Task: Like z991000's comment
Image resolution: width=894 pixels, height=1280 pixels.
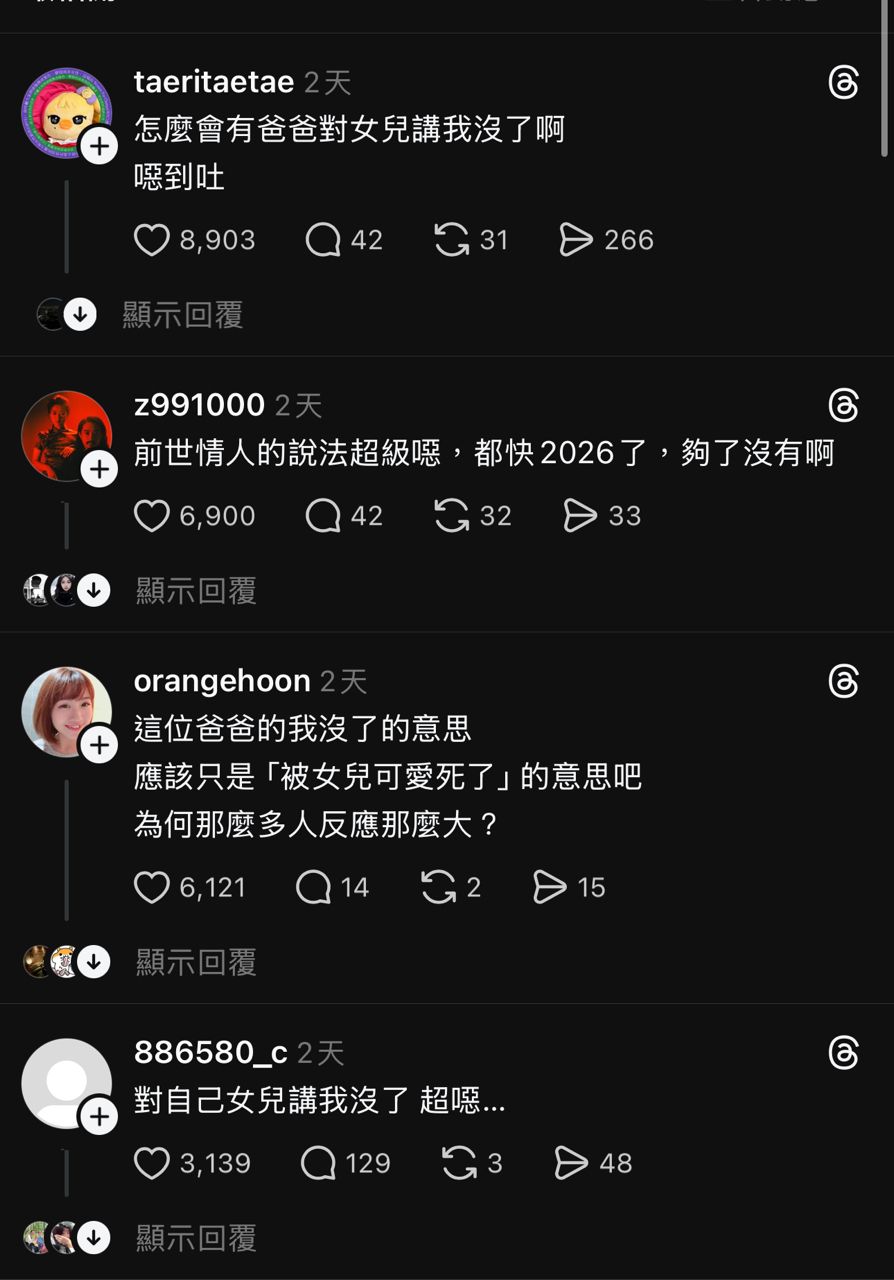Action: 152,516
